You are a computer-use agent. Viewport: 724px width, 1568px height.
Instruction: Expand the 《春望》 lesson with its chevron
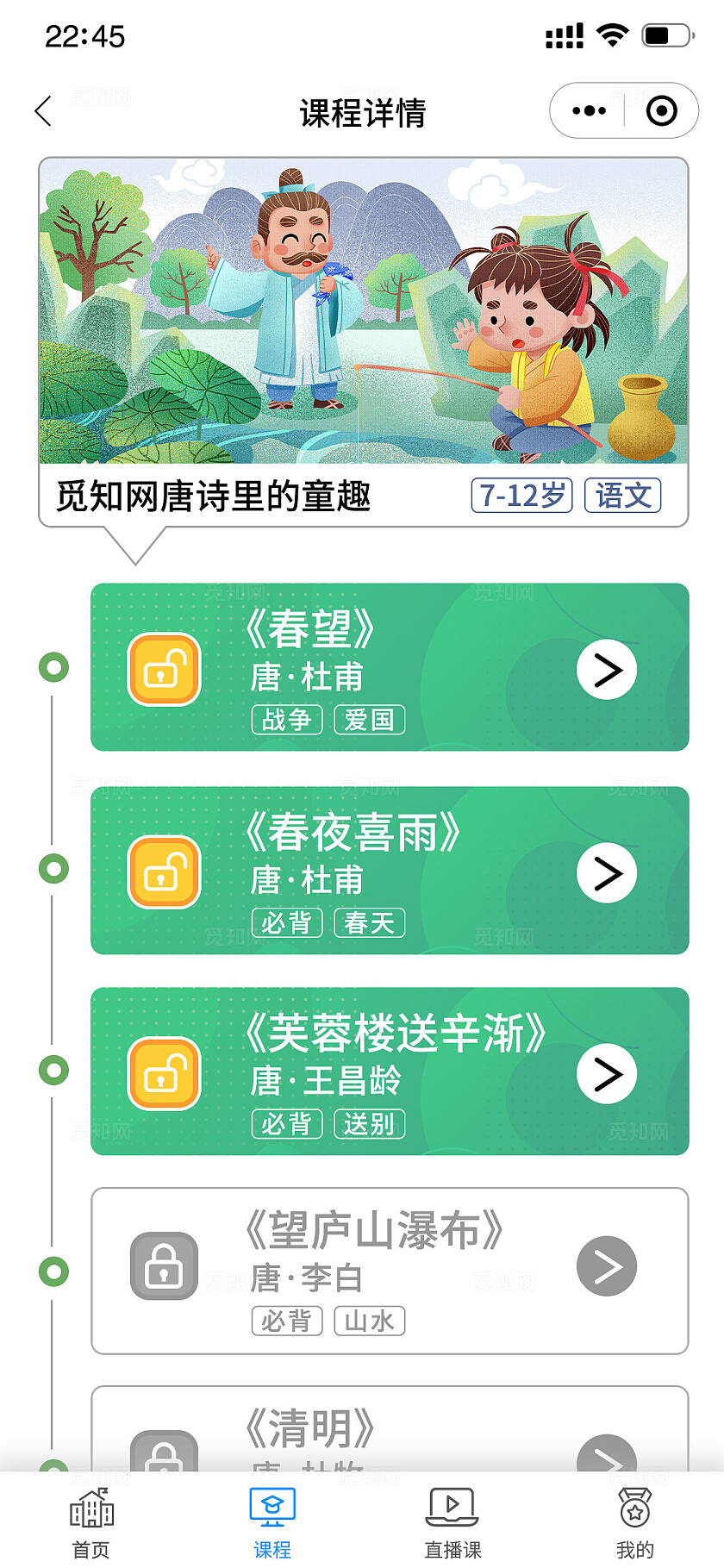607,670
